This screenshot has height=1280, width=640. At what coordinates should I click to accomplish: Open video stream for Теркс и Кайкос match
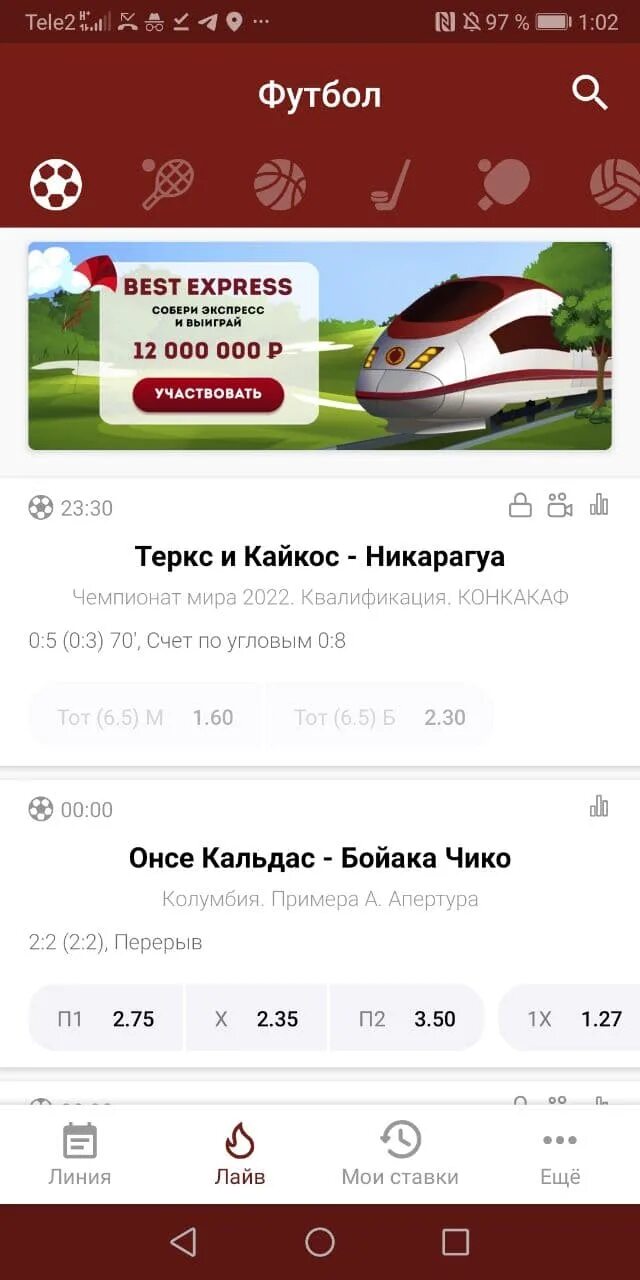click(559, 505)
